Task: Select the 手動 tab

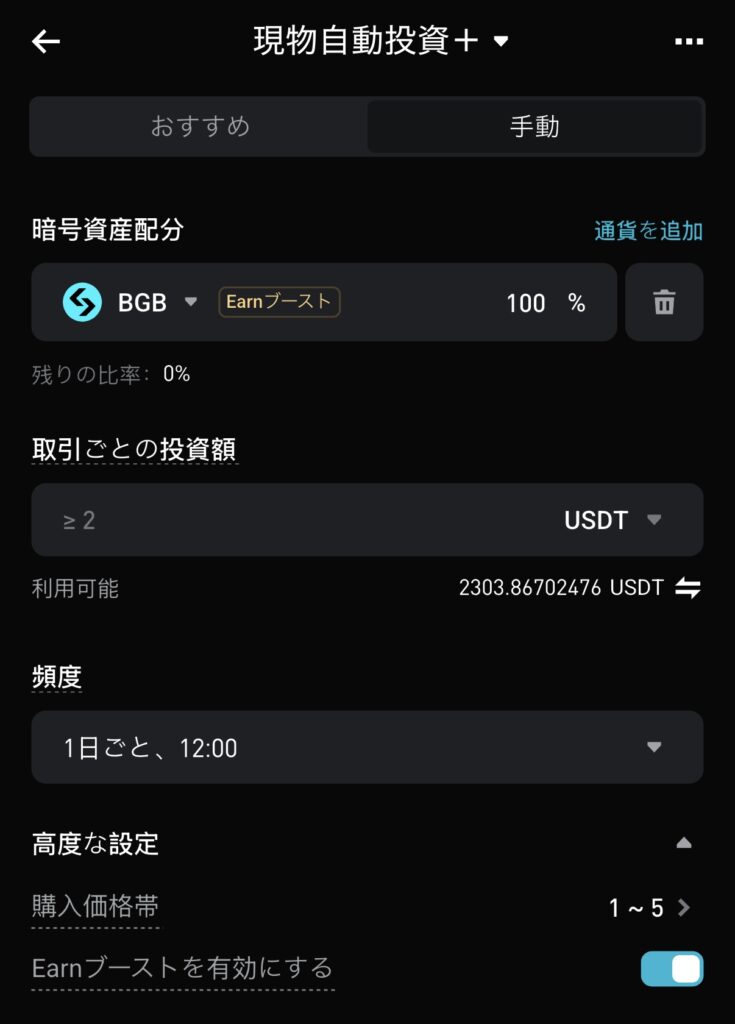Action: coord(535,127)
